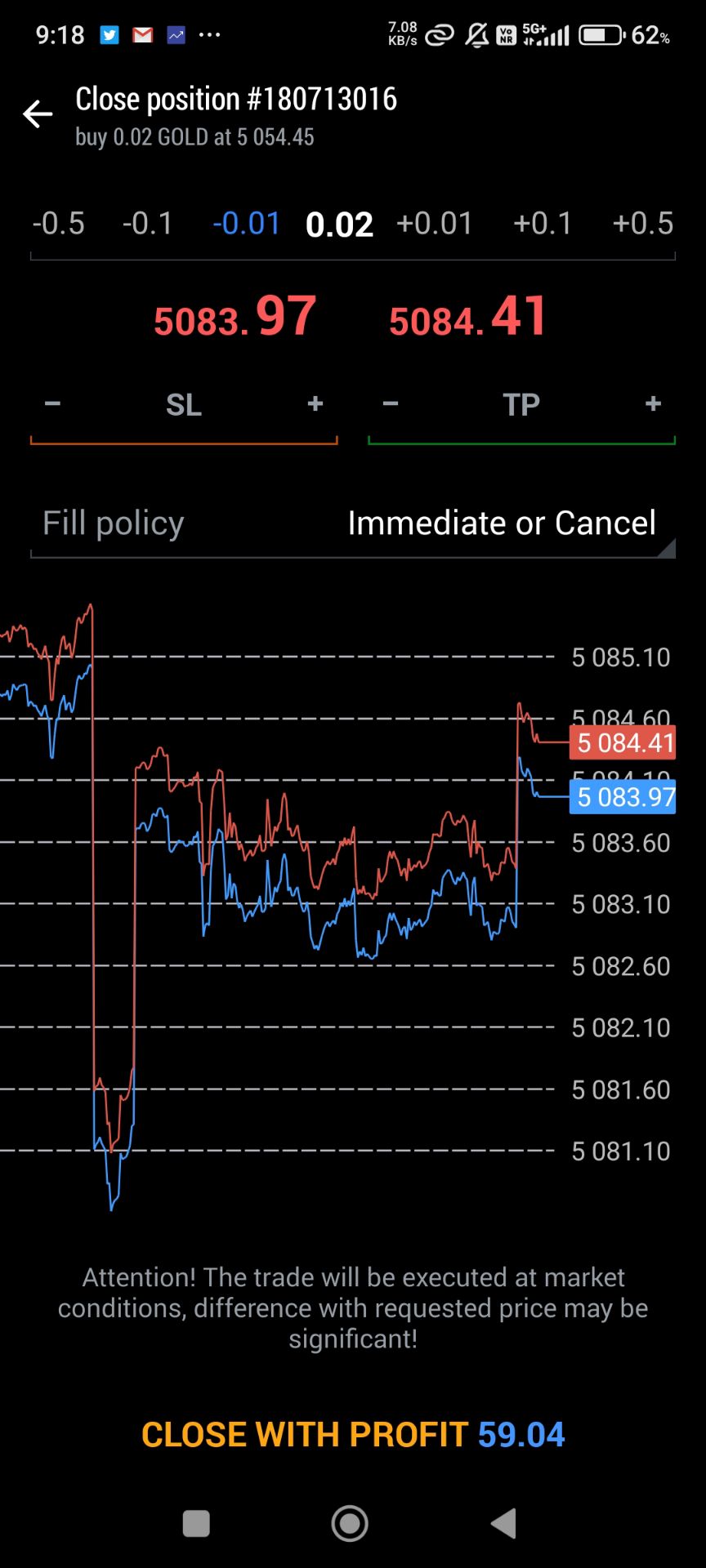Open the Fill policy dropdown
The image size is (706, 1568).
point(501,523)
